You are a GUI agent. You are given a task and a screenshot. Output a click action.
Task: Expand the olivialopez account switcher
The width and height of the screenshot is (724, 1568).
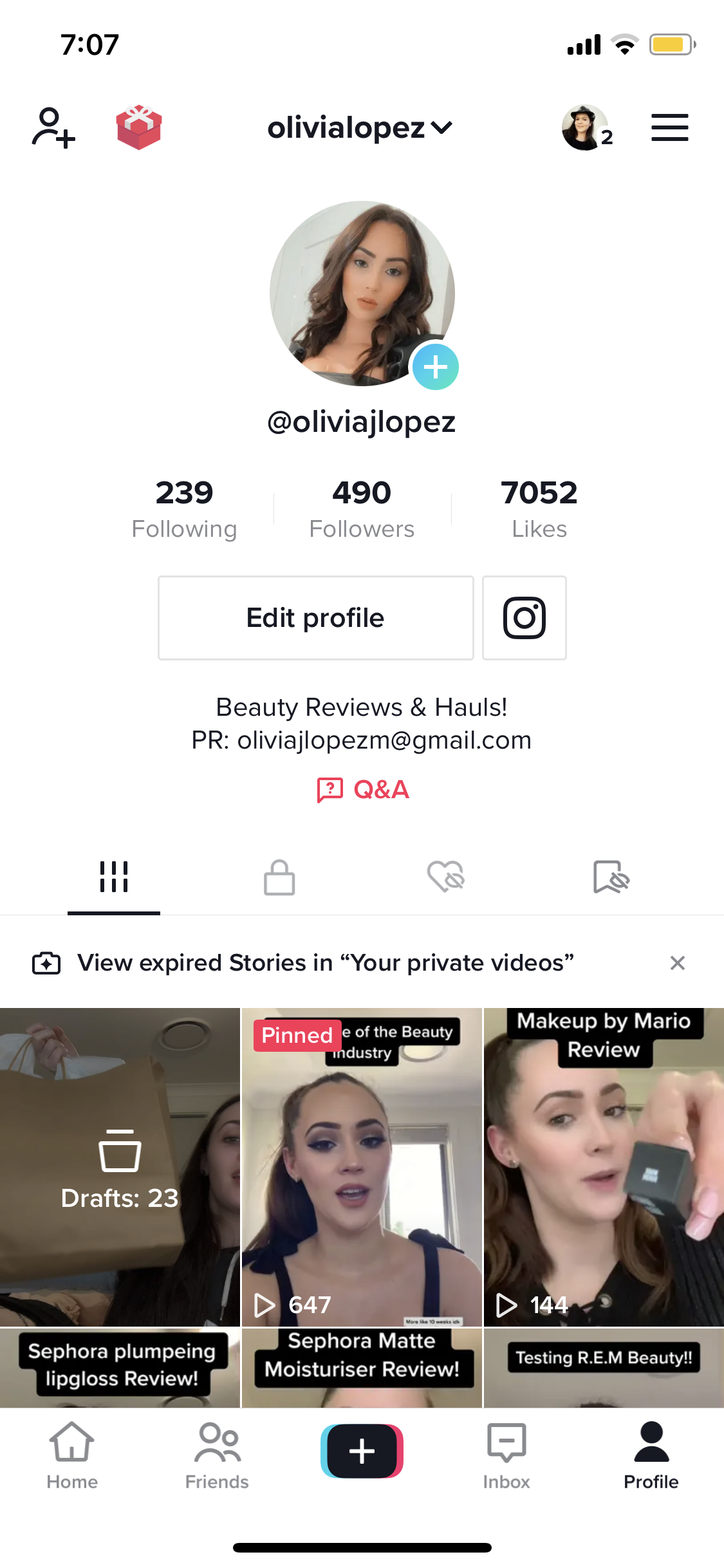point(360,127)
